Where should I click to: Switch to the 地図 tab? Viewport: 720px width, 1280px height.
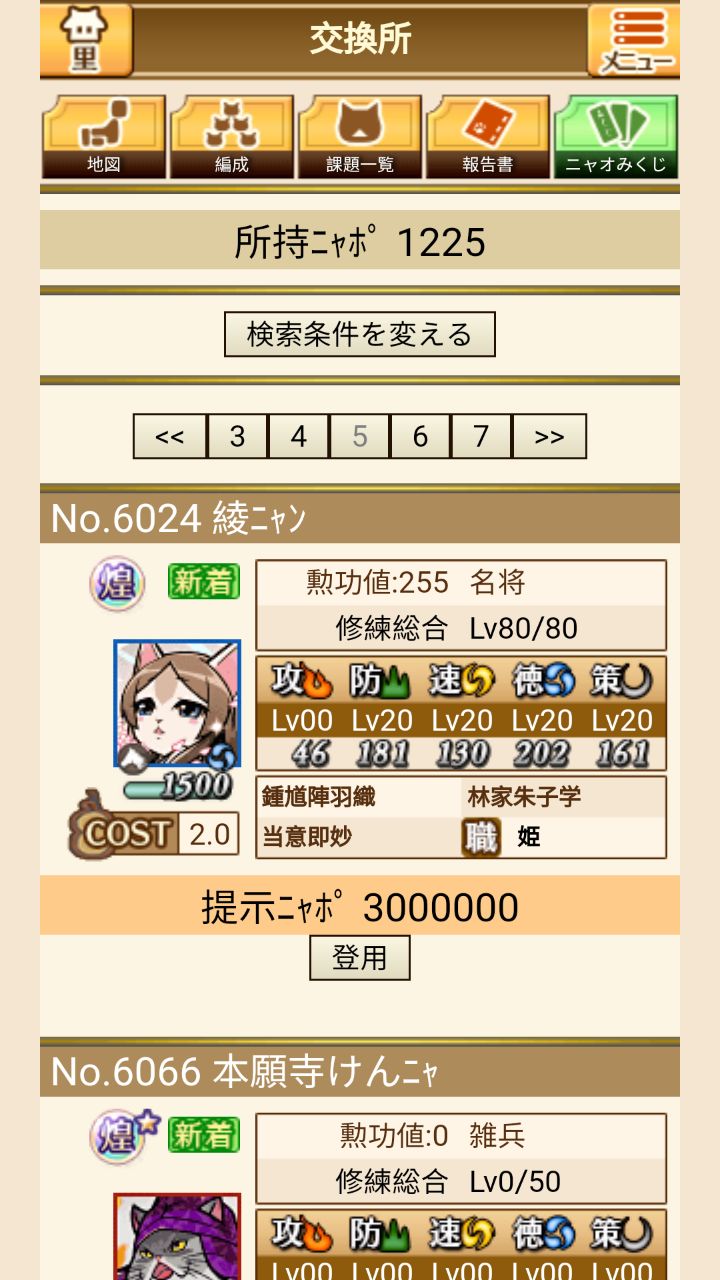pyautogui.click(x=104, y=137)
